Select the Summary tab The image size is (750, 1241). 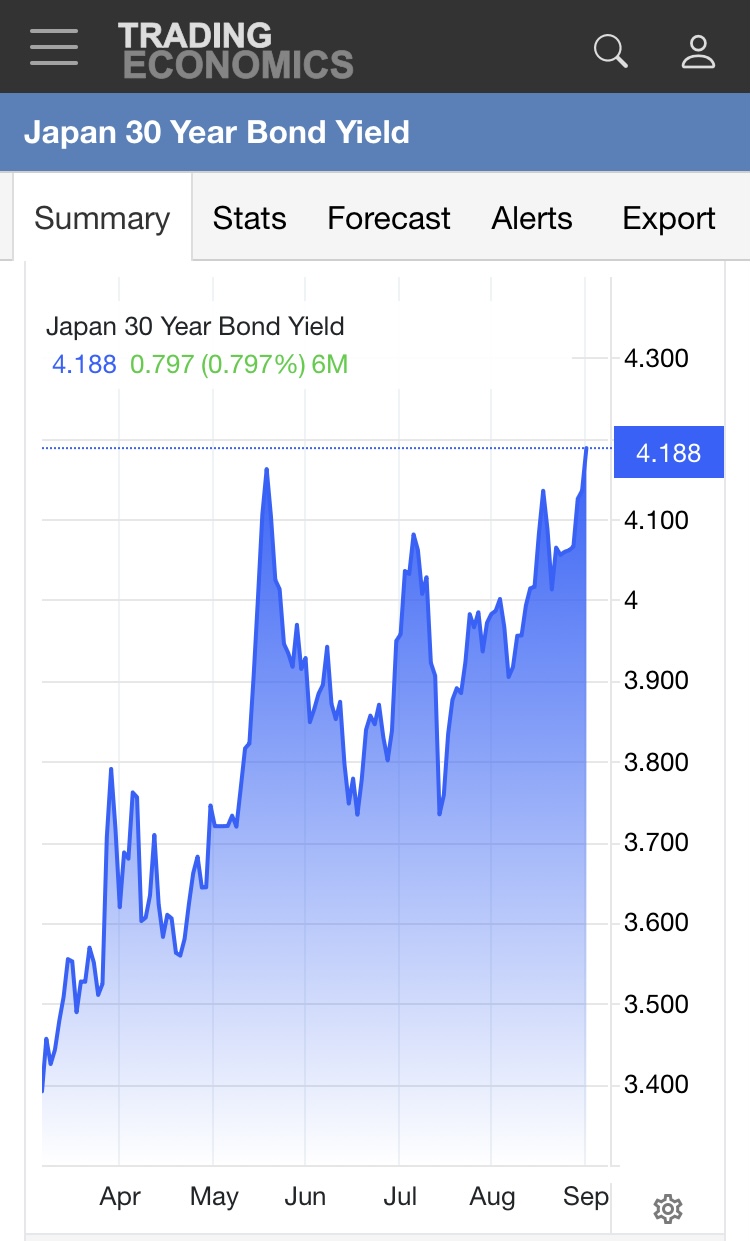coord(102,218)
